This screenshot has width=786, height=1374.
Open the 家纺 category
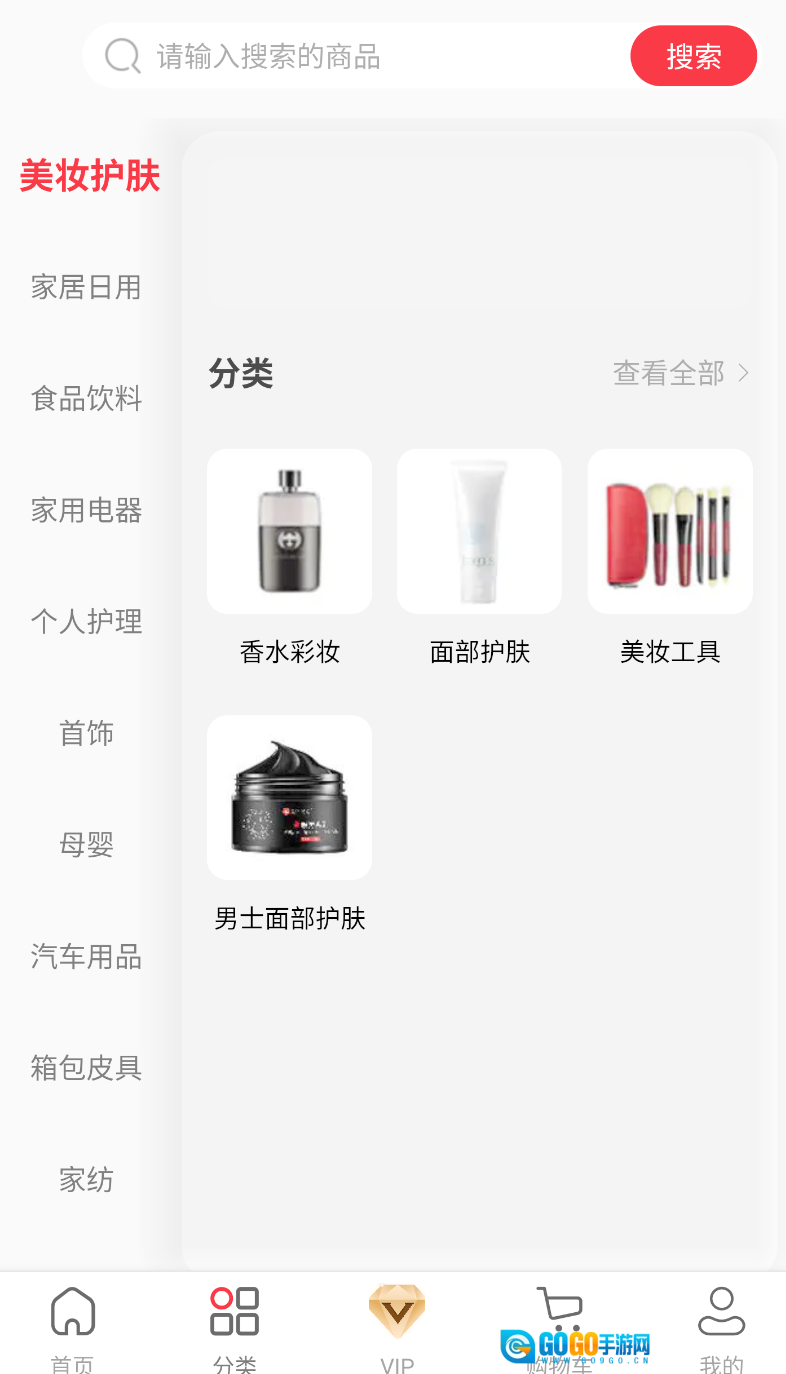[x=86, y=1180]
